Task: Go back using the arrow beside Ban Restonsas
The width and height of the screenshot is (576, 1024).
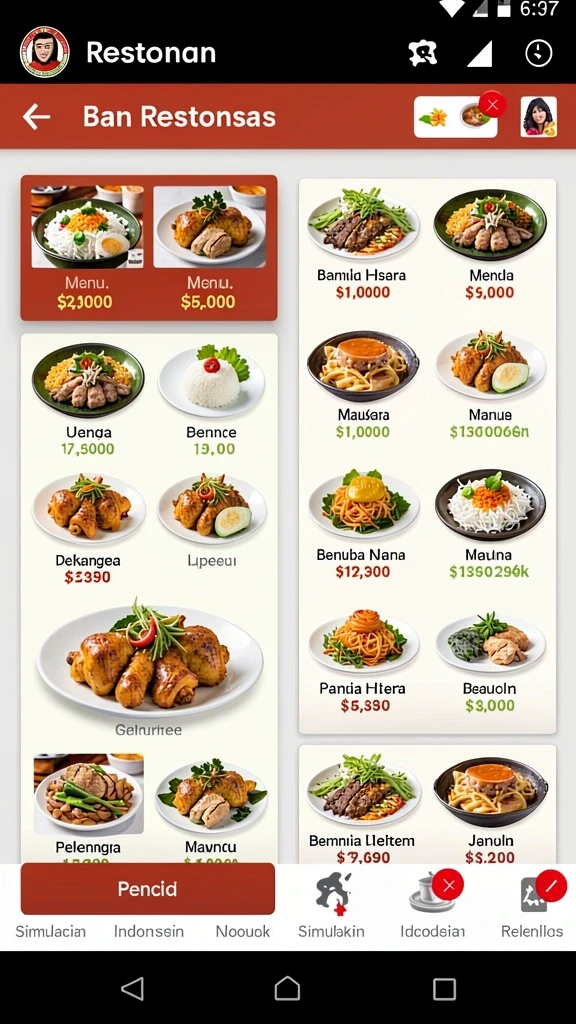Action: [x=36, y=117]
